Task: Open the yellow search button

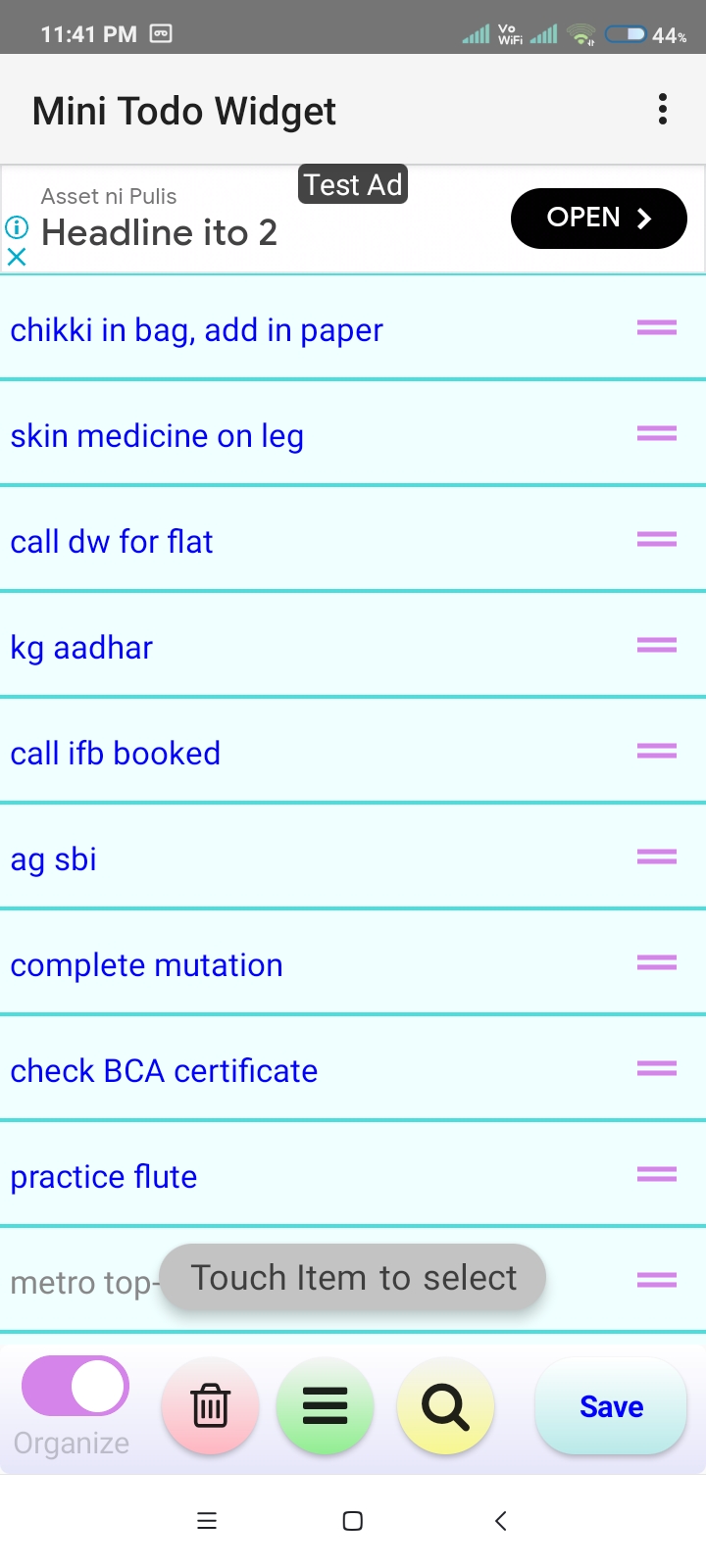Action: click(445, 1406)
